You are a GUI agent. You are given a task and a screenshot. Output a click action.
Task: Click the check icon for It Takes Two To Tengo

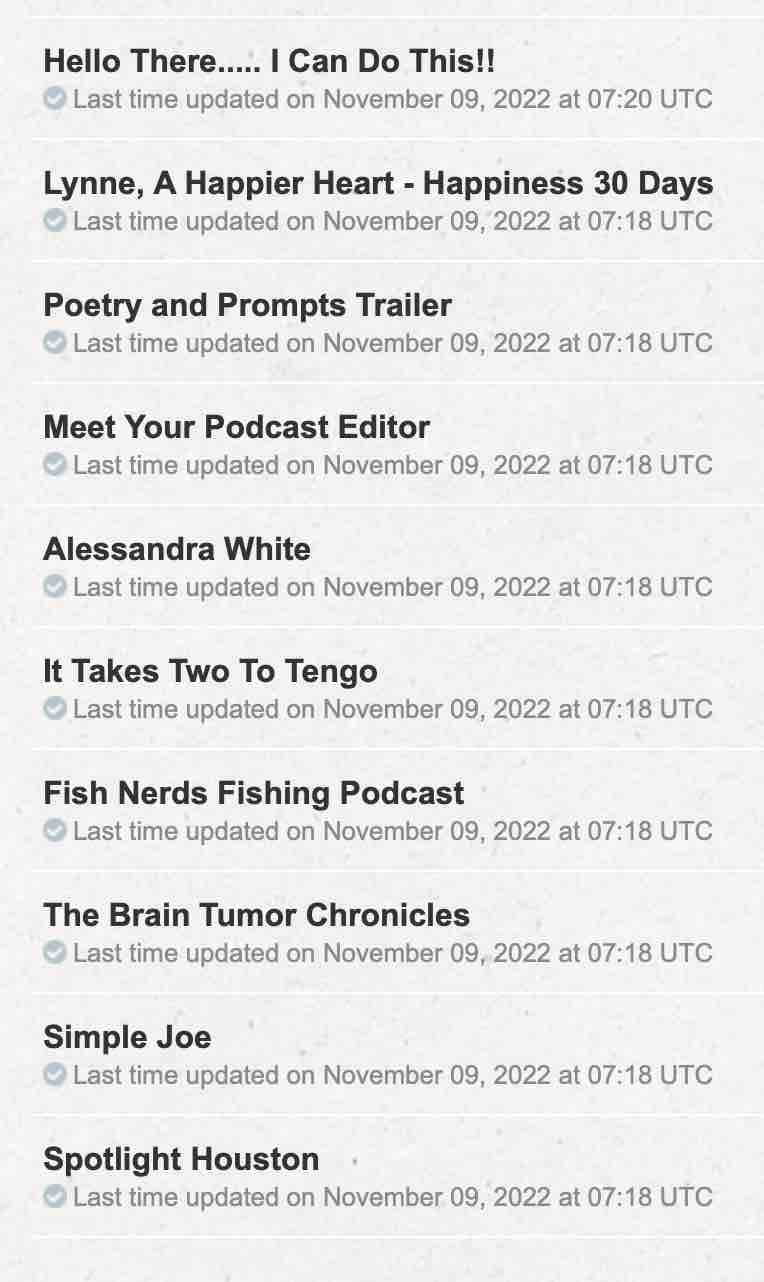click(x=55, y=709)
